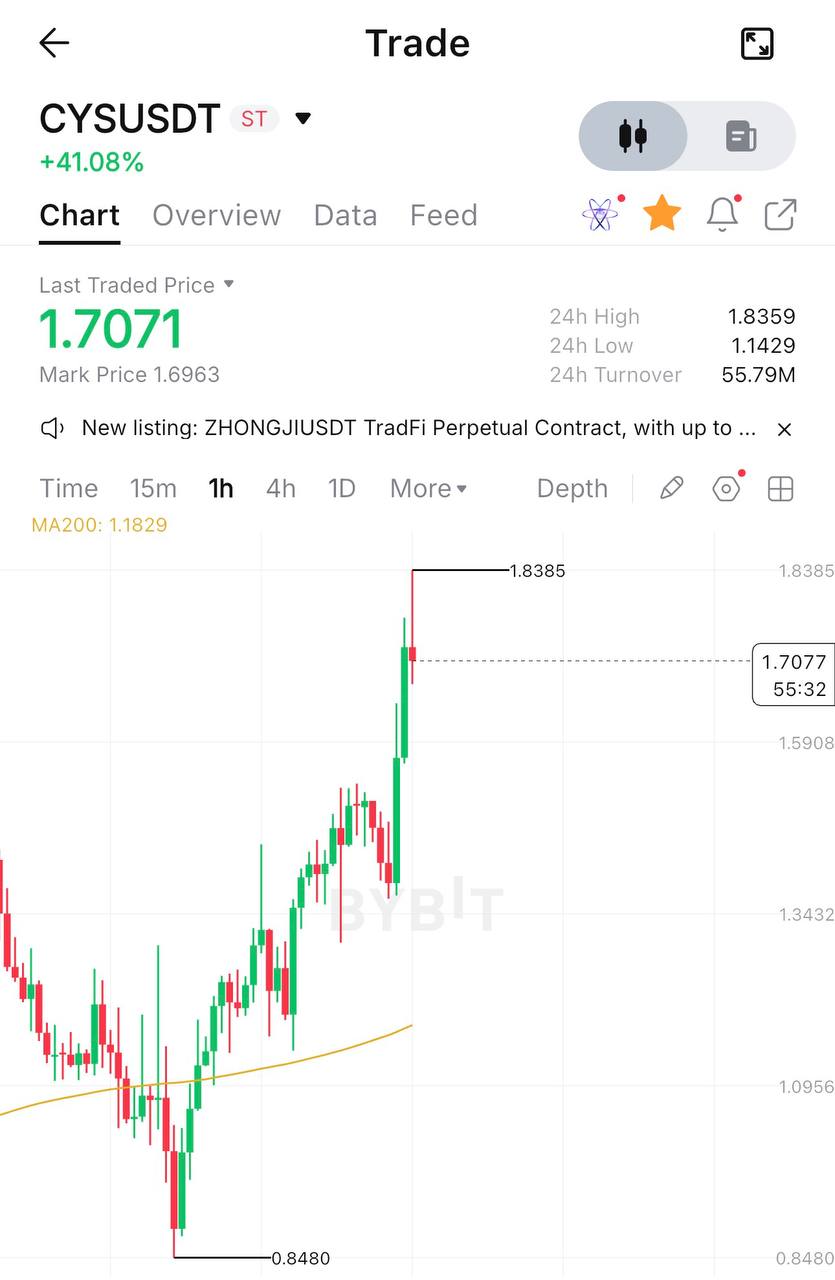Screen dimensions: 835x1280
Task: Expand the chart to fullscreen
Action: click(x=757, y=43)
